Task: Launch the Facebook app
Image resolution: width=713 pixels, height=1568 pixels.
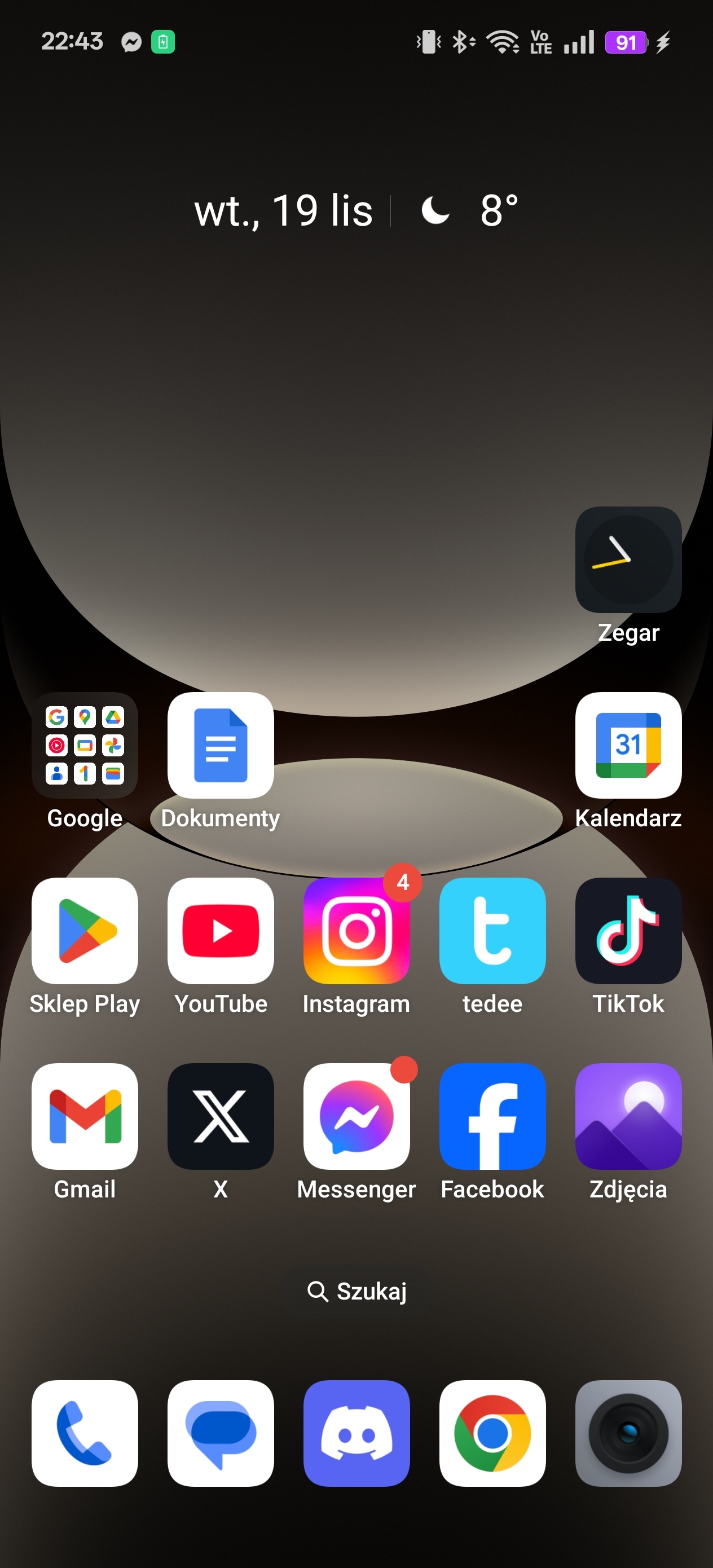Action: tap(492, 1116)
